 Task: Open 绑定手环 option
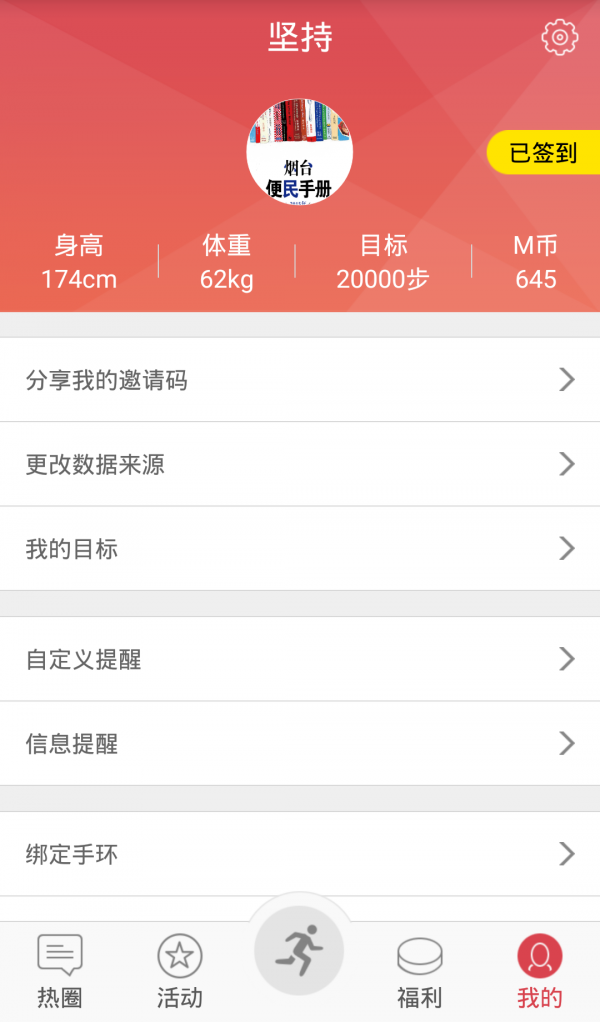pos(300,854)
